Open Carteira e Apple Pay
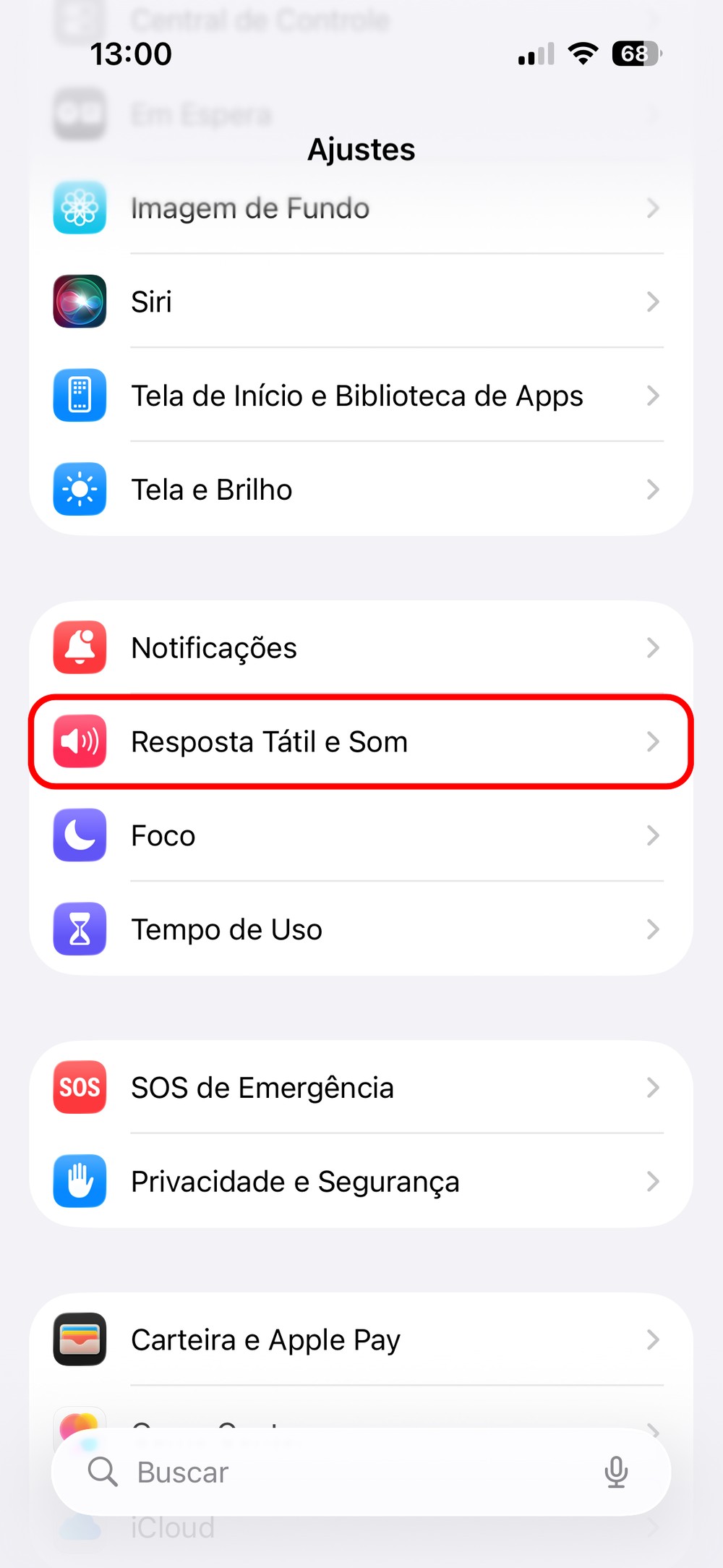The height and width of the screenshot is (1568, 723). (360, 1340)
